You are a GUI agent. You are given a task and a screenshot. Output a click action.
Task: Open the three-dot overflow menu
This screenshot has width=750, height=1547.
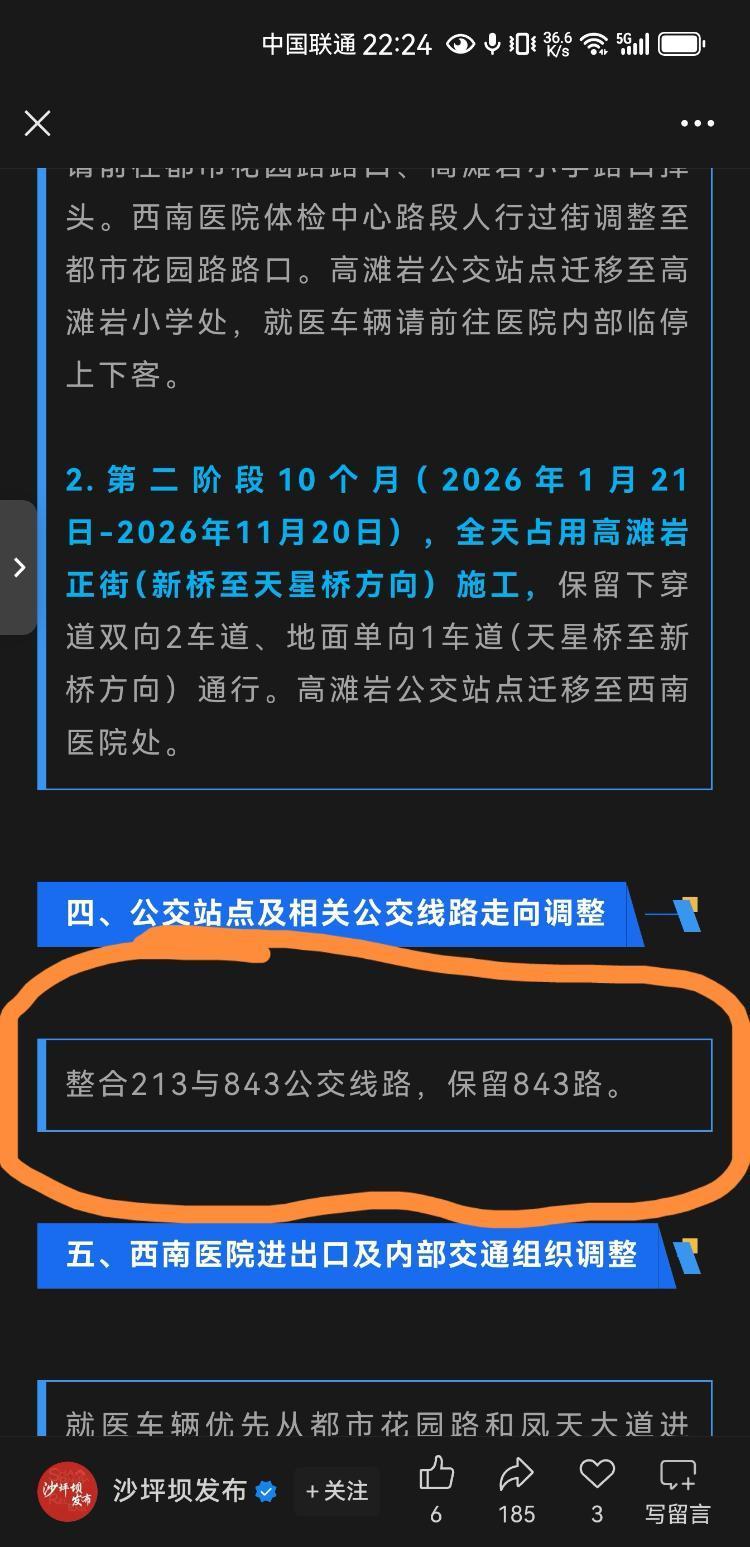[697, 123]
